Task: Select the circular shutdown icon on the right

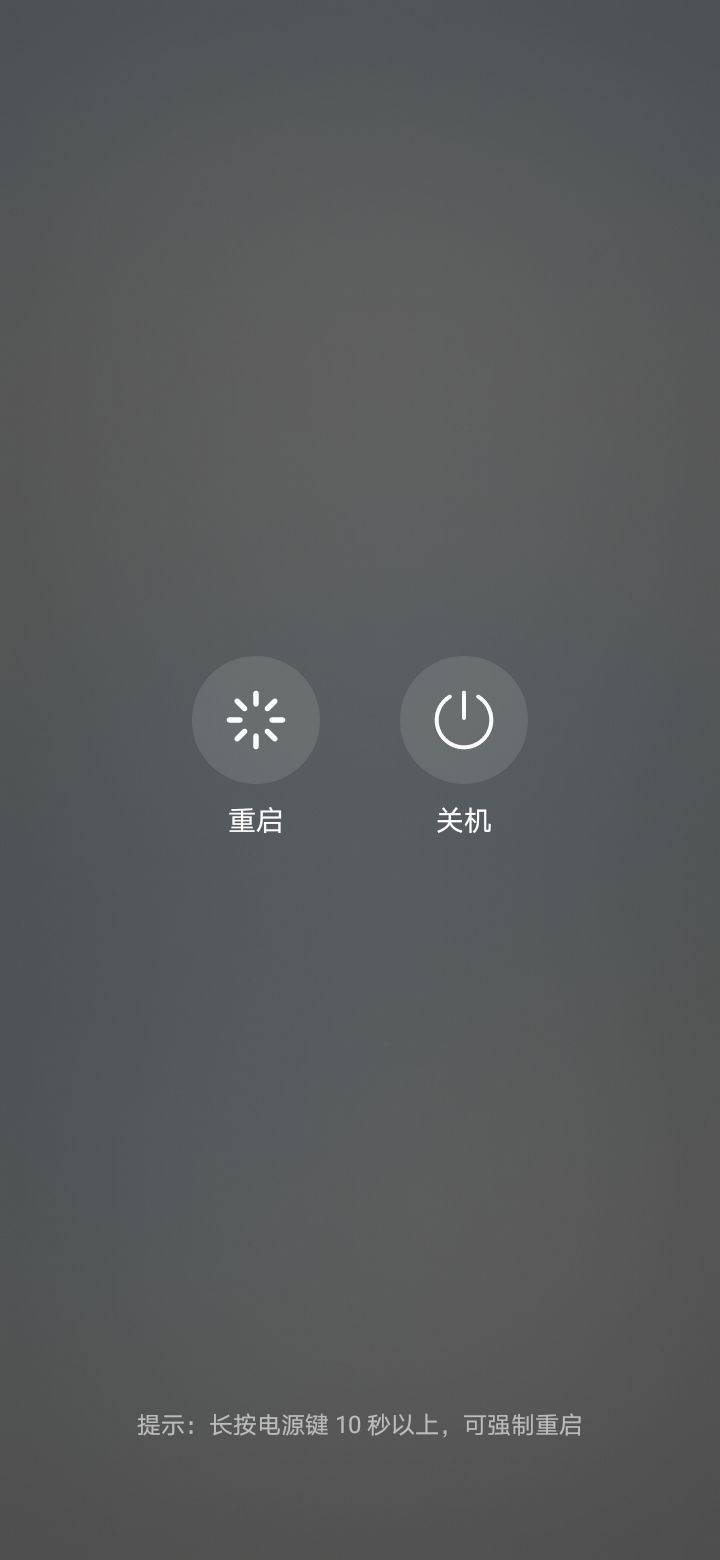Action: (463, 720)
